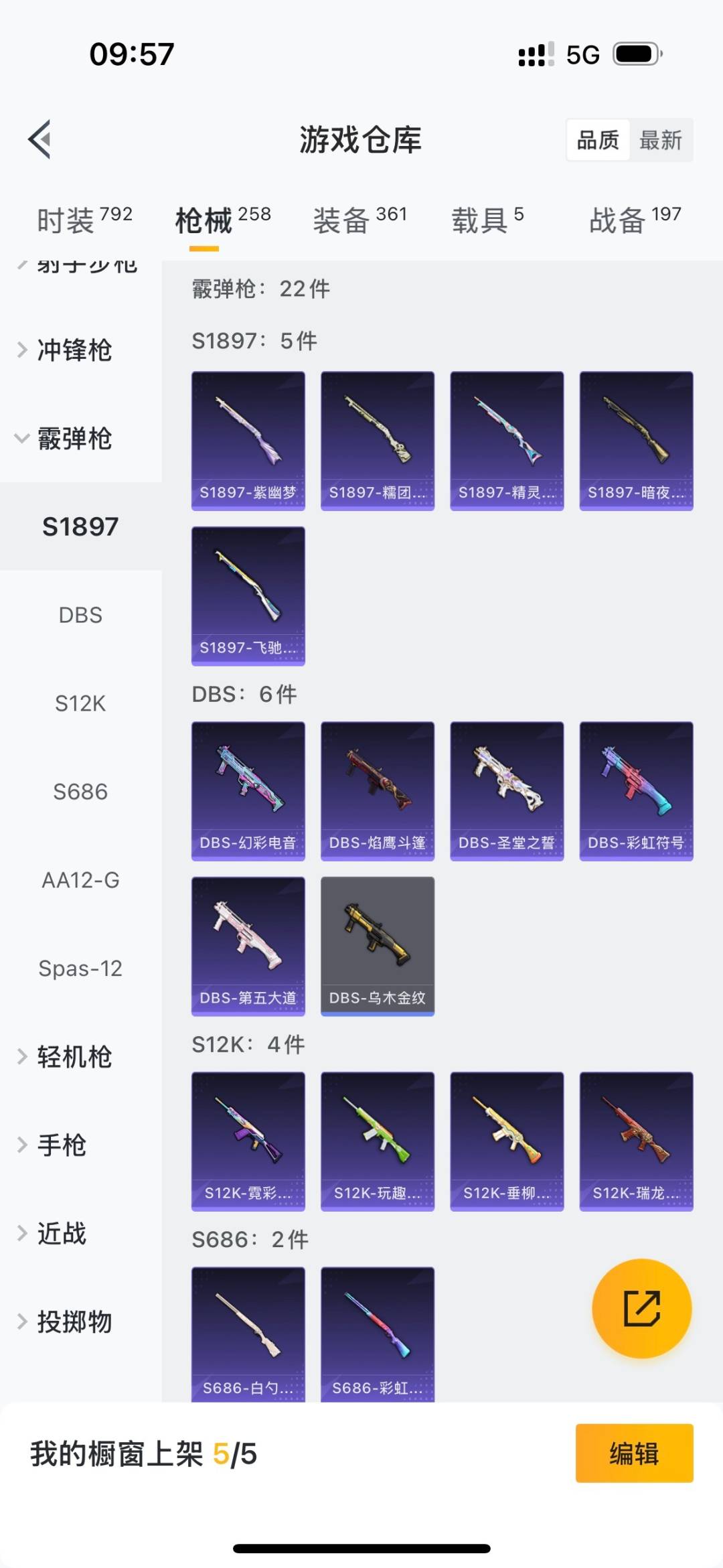Open the 载具 tab
Image resolution: width=723 pixels, height=1568 pixels.
487,220
